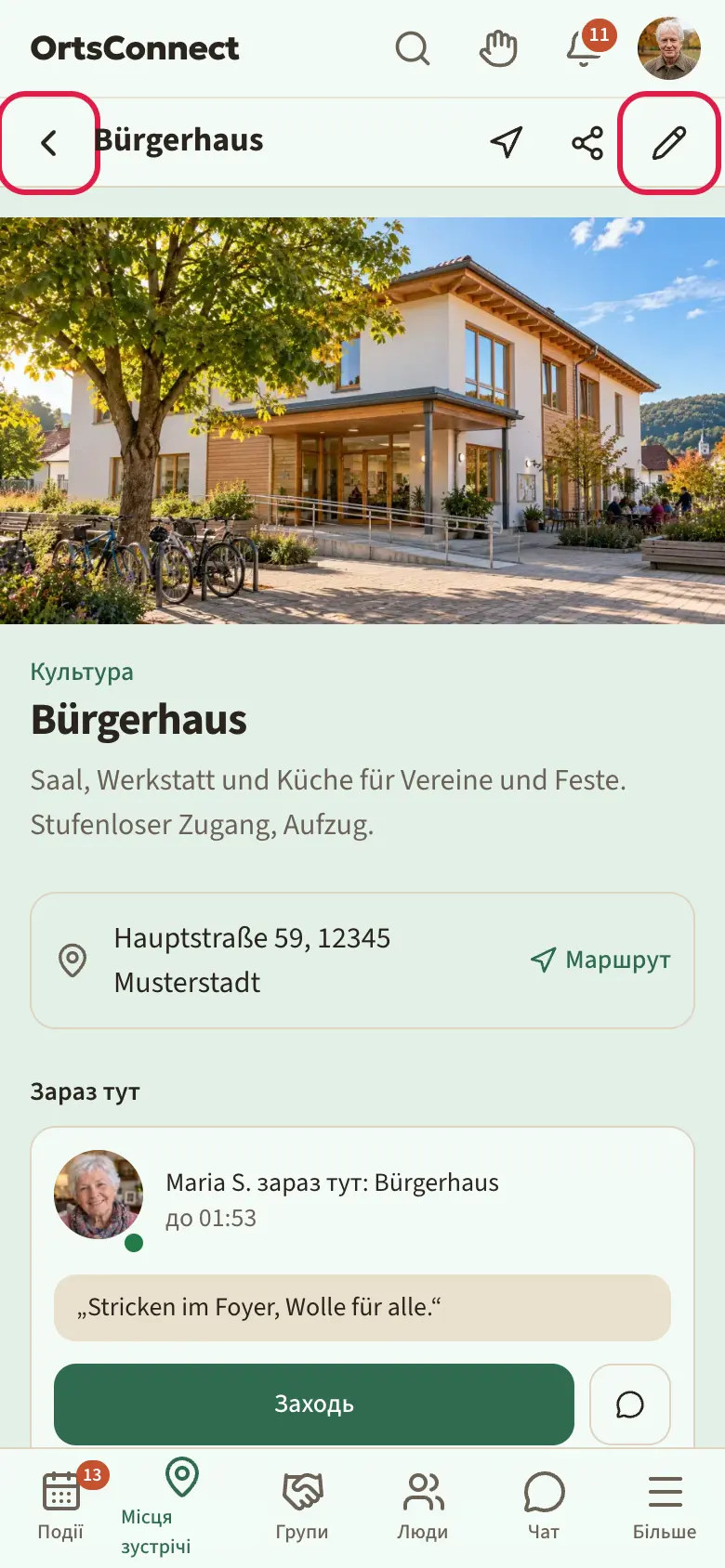Share the Bürgerhaus place
Image resolution: width=725 pixels, height=1568 pixels.
pyautogui.click(x=587, y=142)
